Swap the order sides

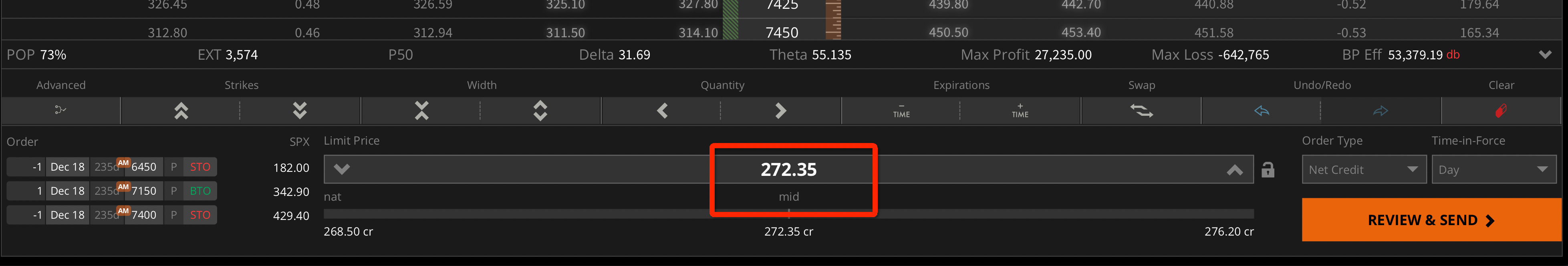pyautogui.click(x=1141, y=111)
